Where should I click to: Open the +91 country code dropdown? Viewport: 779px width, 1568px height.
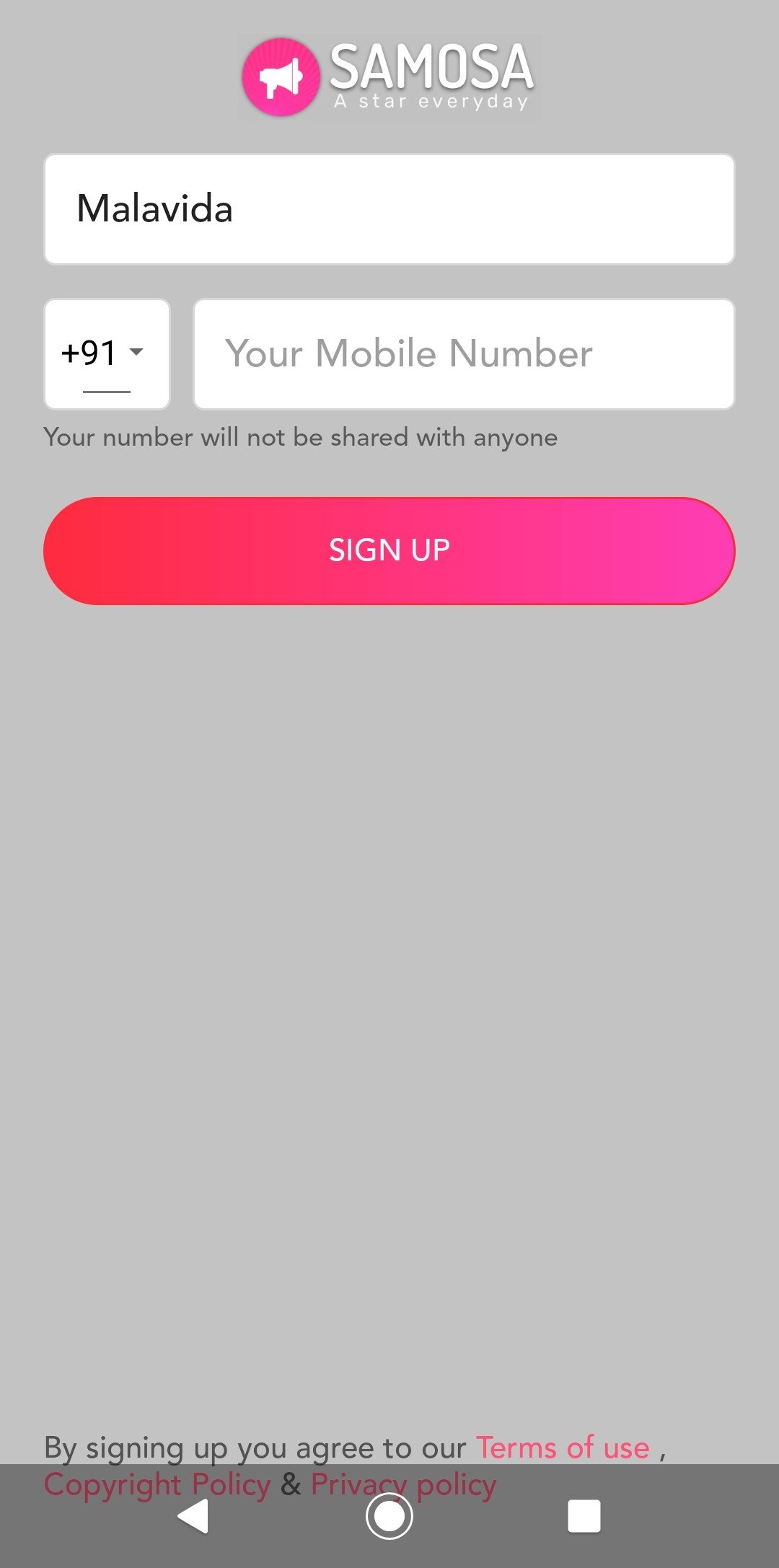click(x=107, y=354)
